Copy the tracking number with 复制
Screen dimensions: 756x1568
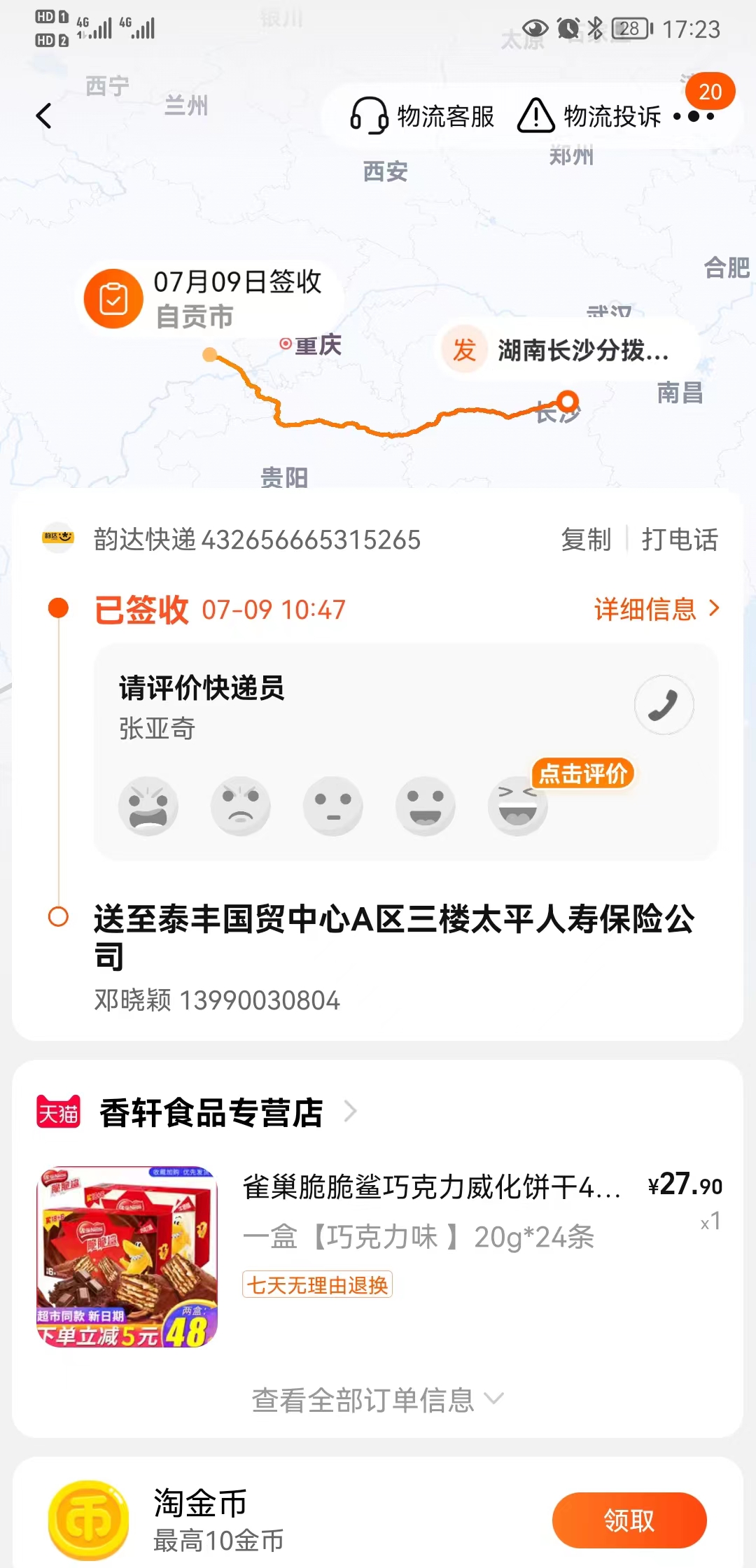[587, 540]
